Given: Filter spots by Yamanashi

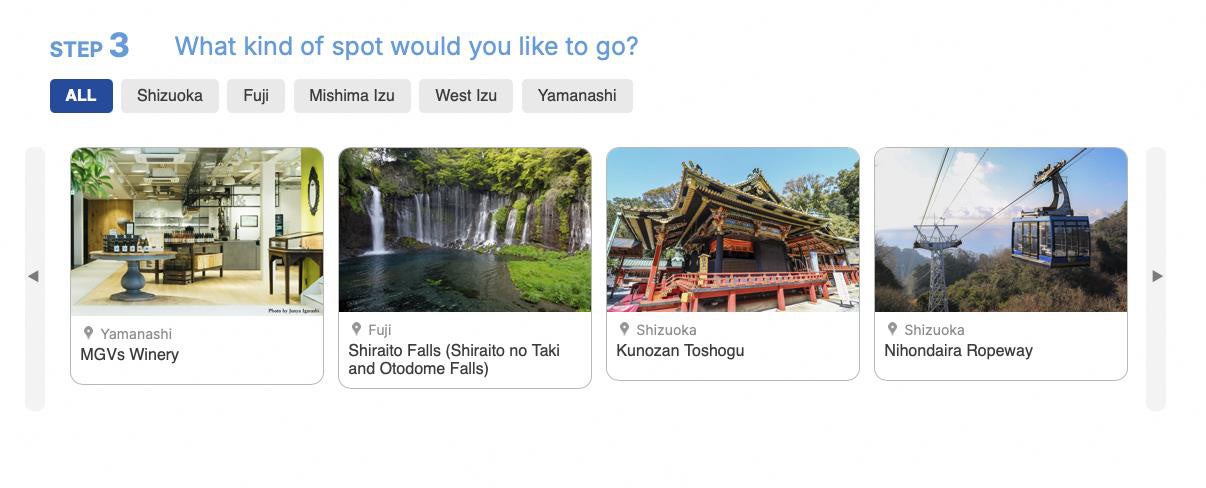Looking at the screenshot, I should pyautogui.click(x=577, y=96).
